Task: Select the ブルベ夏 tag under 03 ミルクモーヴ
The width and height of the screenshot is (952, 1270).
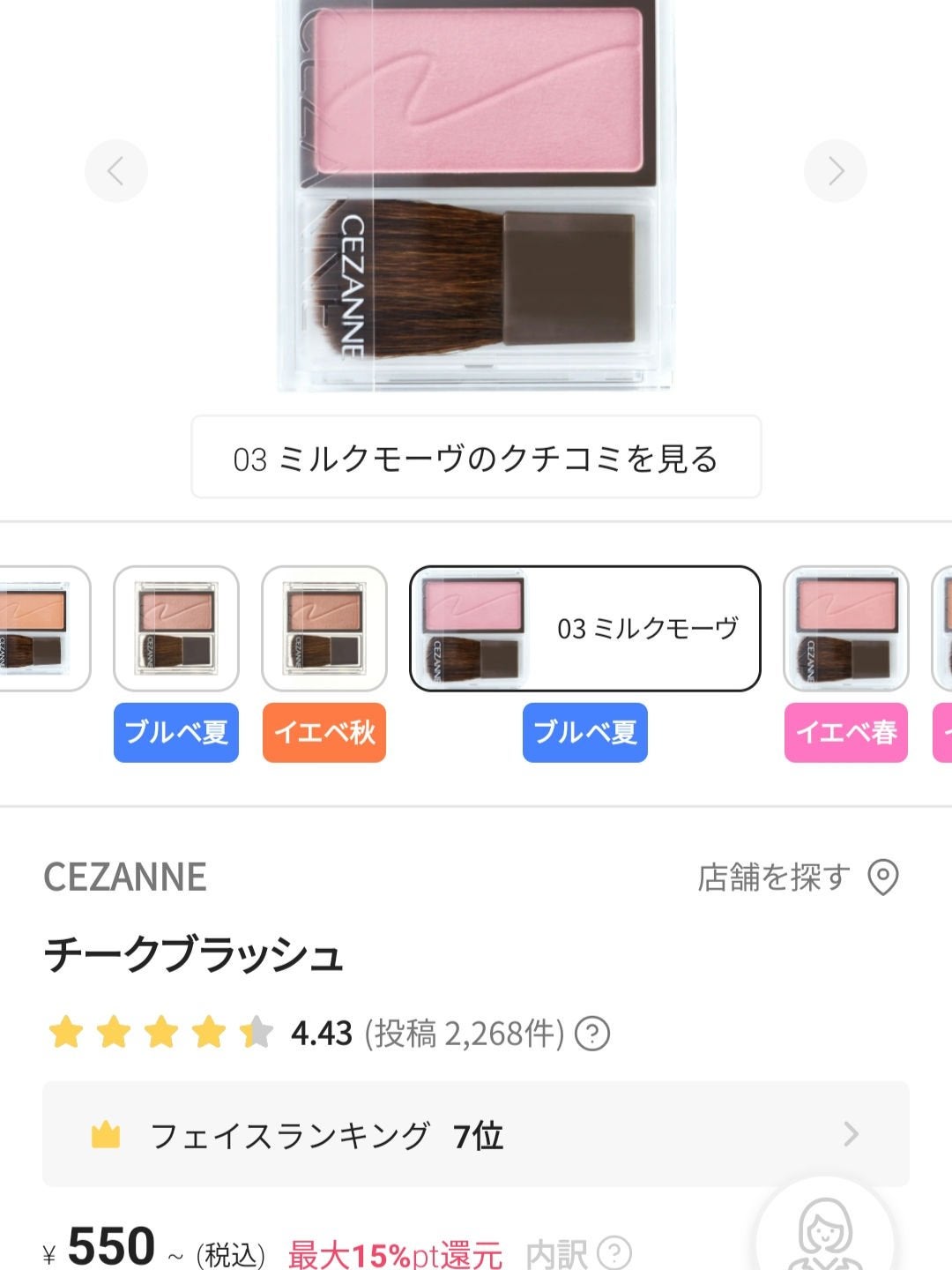Action: coord(584,734)
